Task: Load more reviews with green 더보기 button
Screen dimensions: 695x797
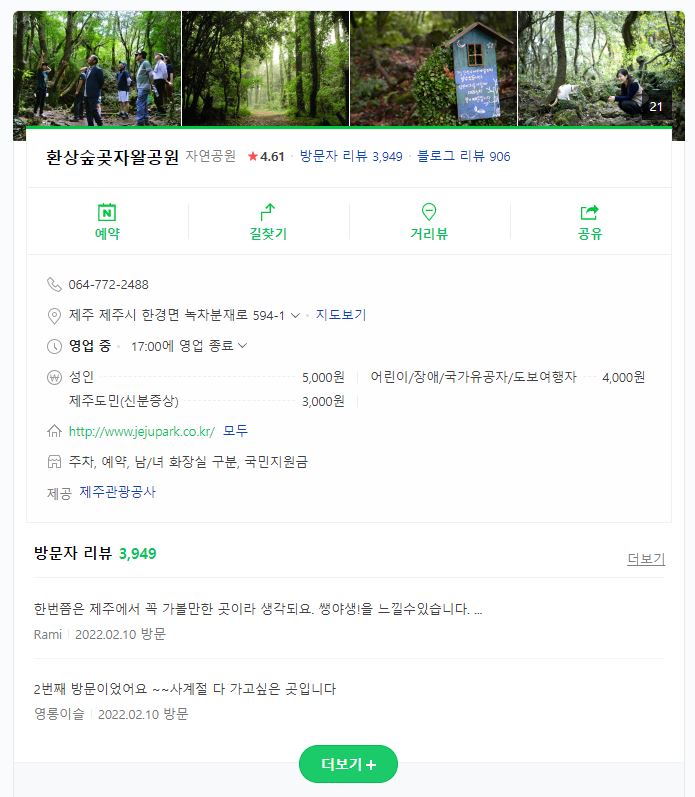Action: click(348, 765)
